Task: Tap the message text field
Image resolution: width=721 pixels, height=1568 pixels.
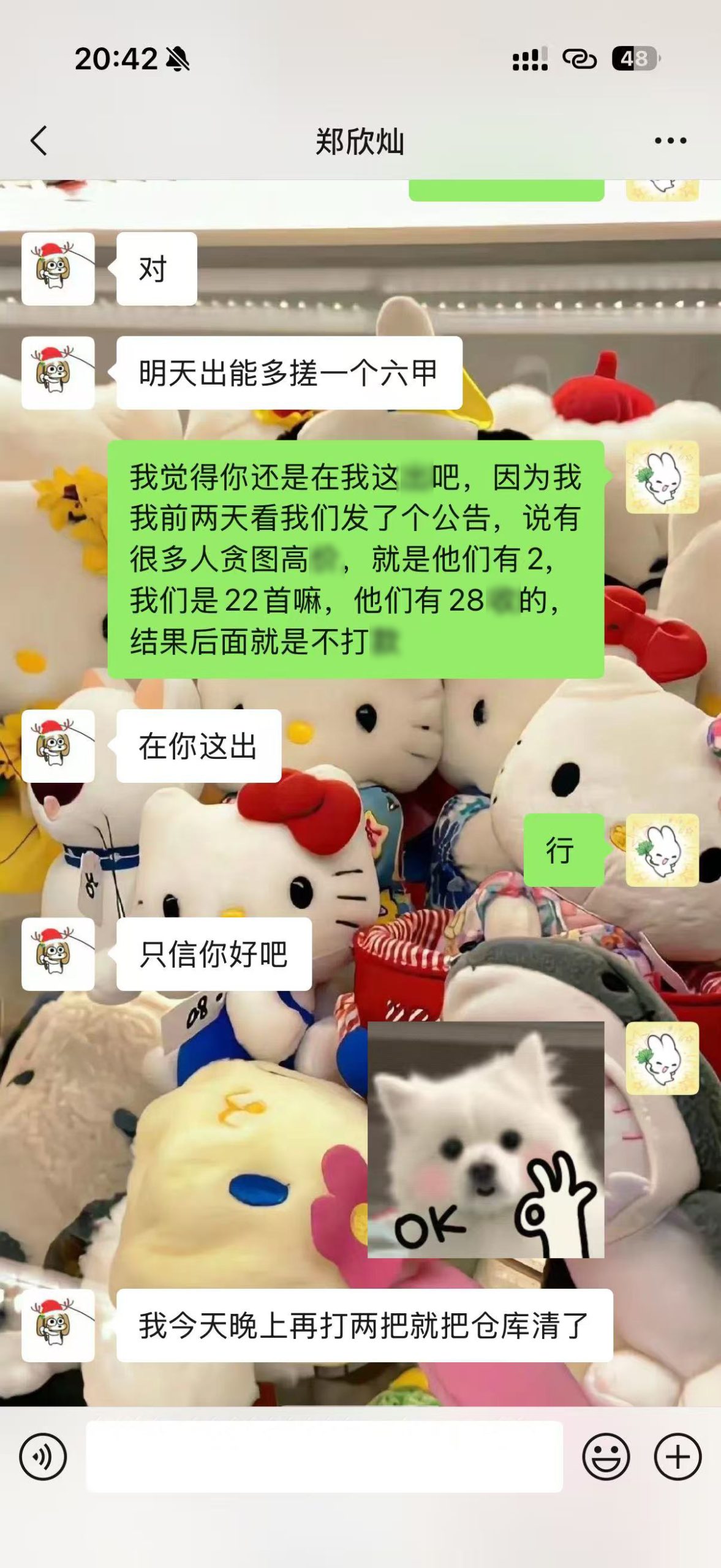Action: (323, 1457)
